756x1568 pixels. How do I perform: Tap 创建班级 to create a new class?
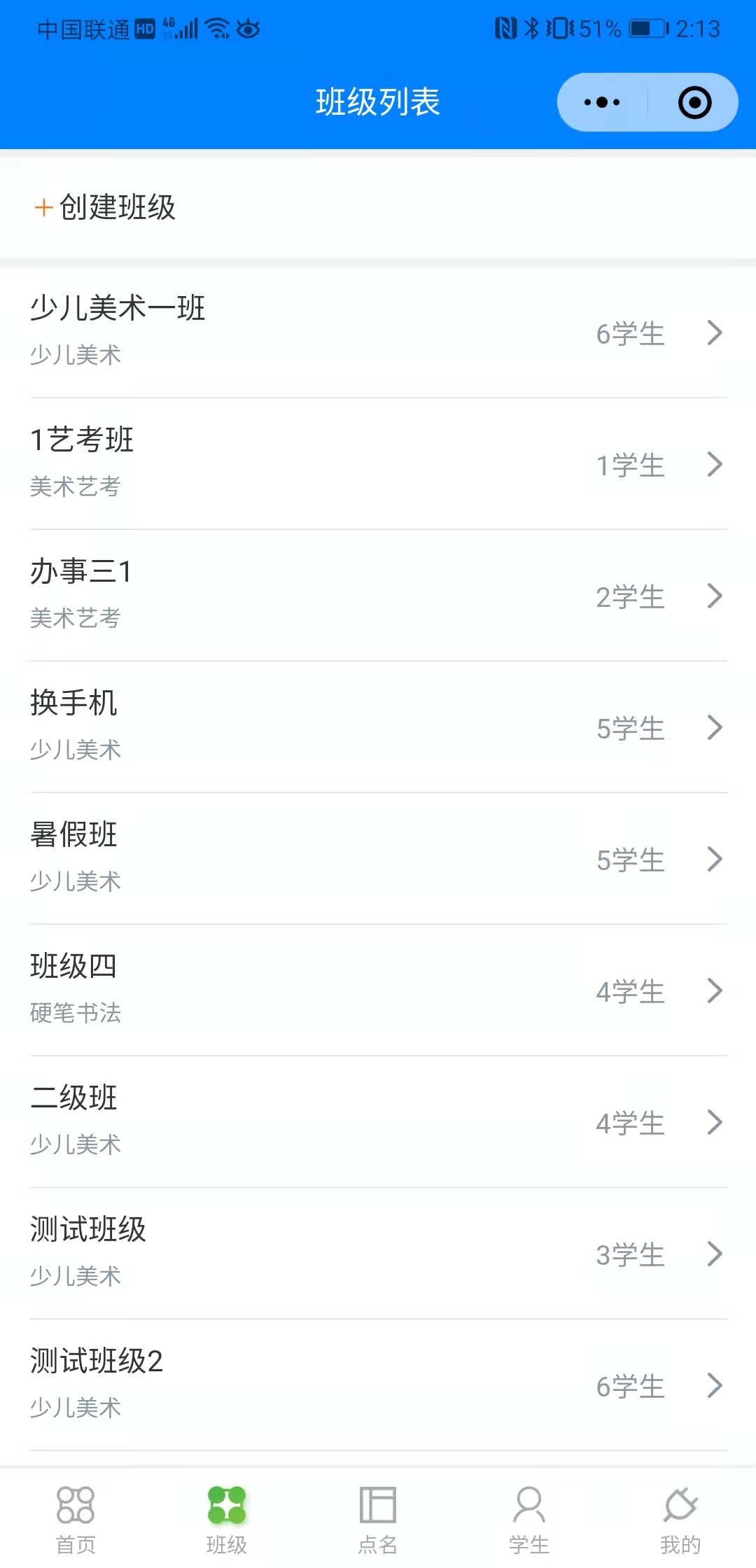coord(105,207)
